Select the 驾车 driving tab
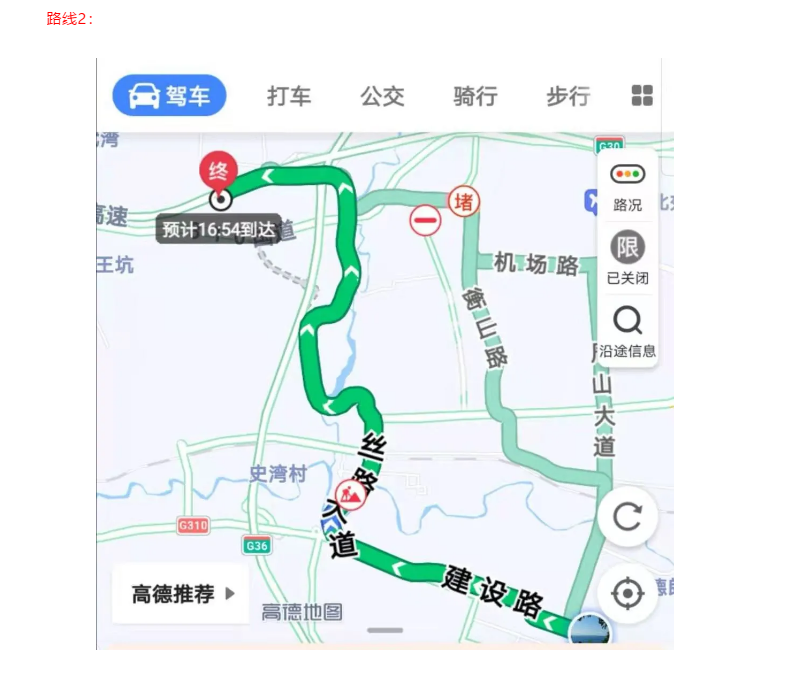This screenshot has width=793, height=681. [169, 96]
